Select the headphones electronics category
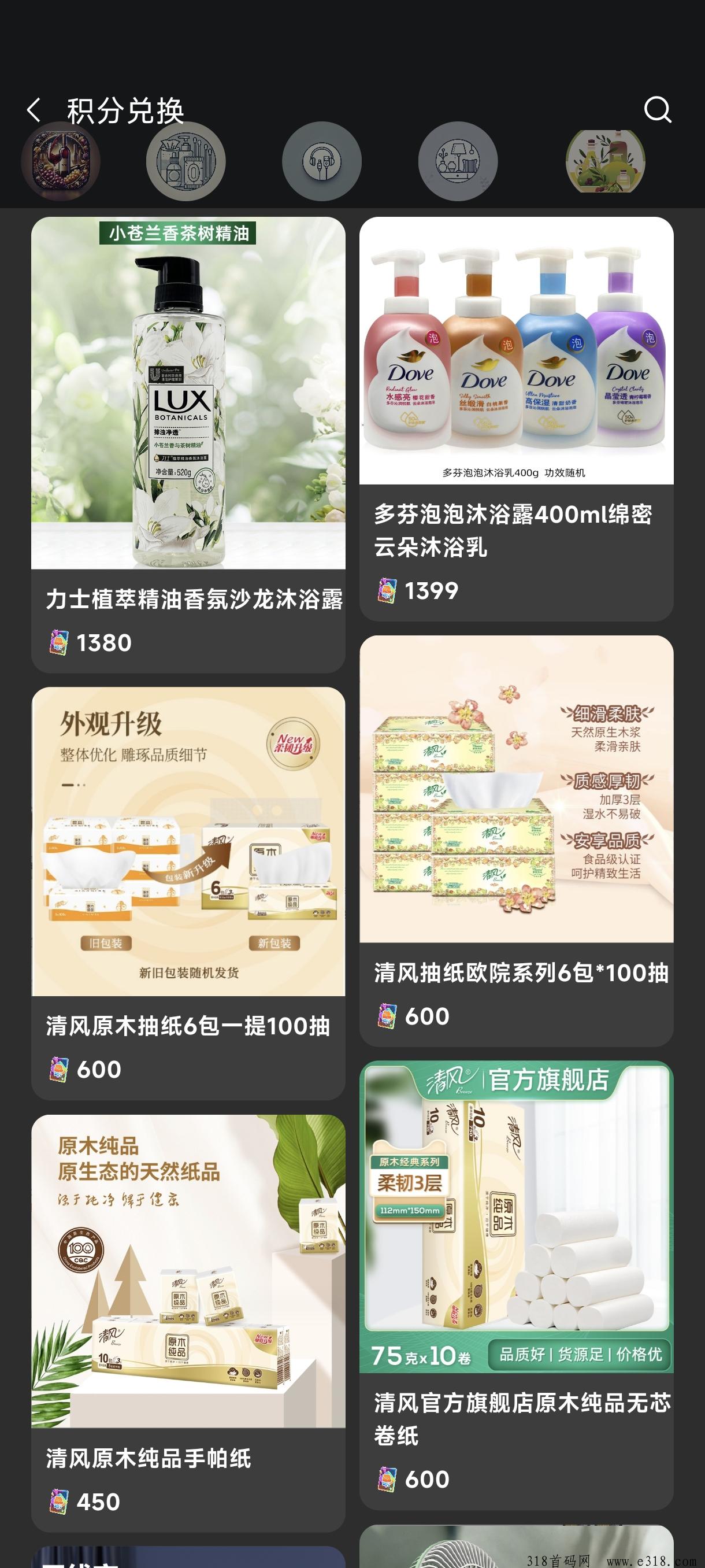705x1568 pixels. pos(322,161)
